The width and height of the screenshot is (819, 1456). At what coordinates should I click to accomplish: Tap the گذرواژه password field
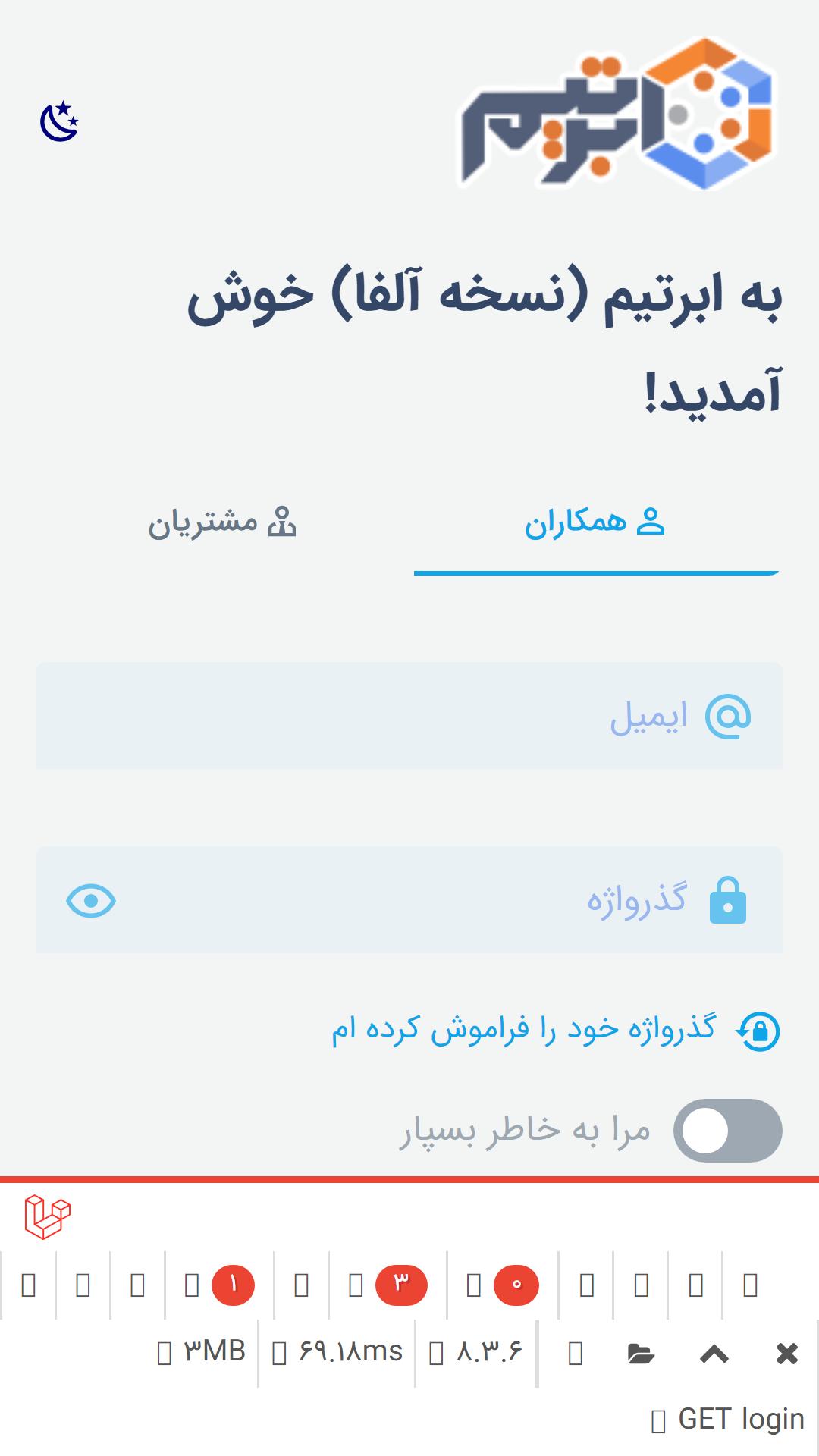409,900
